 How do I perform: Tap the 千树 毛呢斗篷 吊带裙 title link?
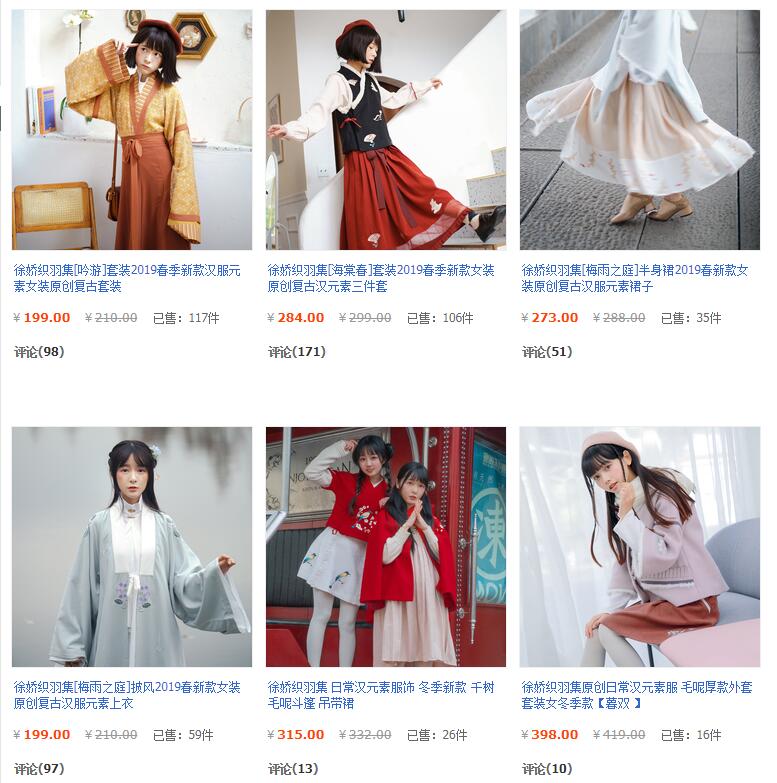pos(381,695)
